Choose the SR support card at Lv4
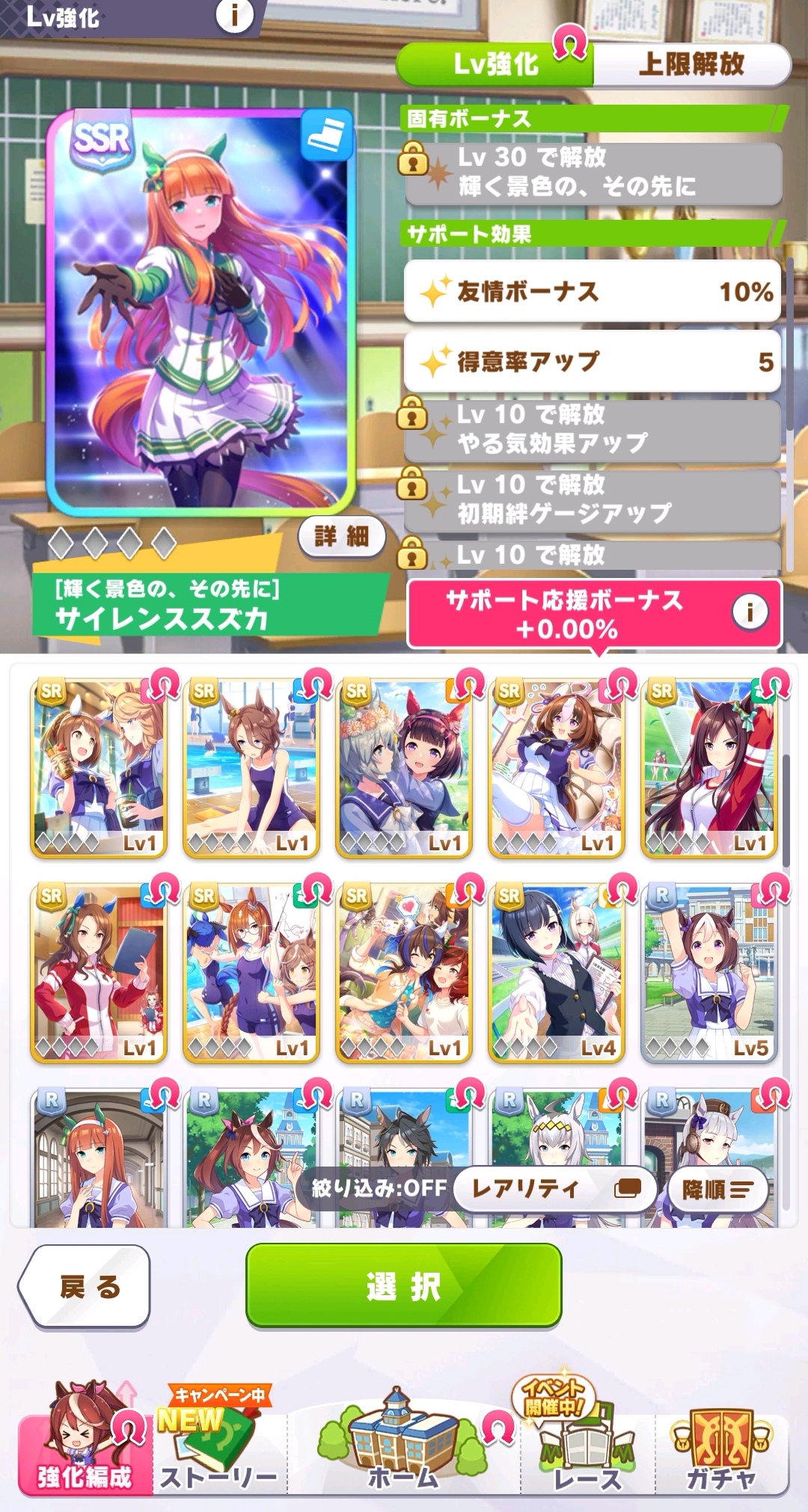Viewport: 808px width, 1512px height. tap(557, 972)
